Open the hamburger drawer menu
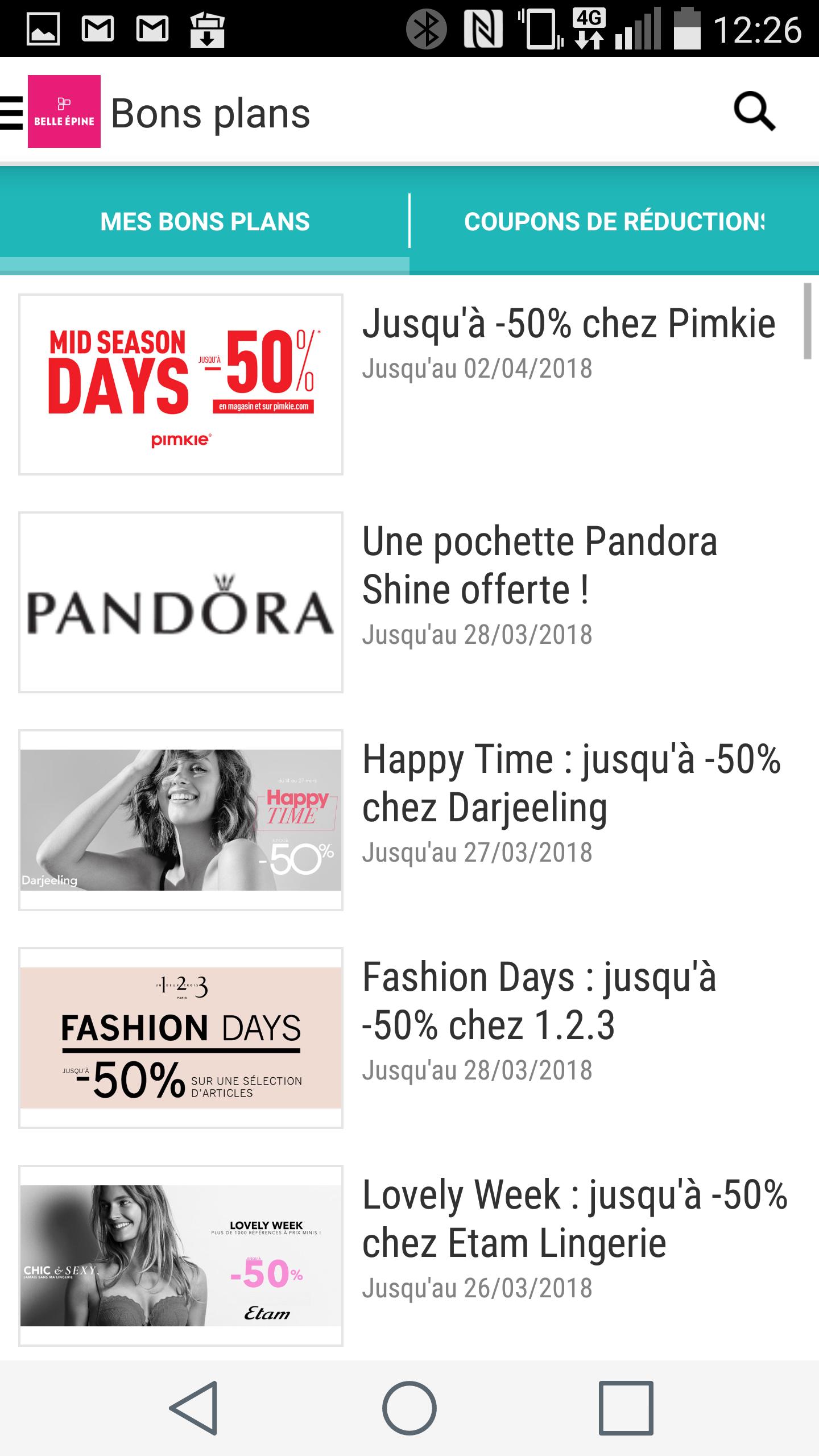Screen dimensions: 819x1456 coord(11,112)
